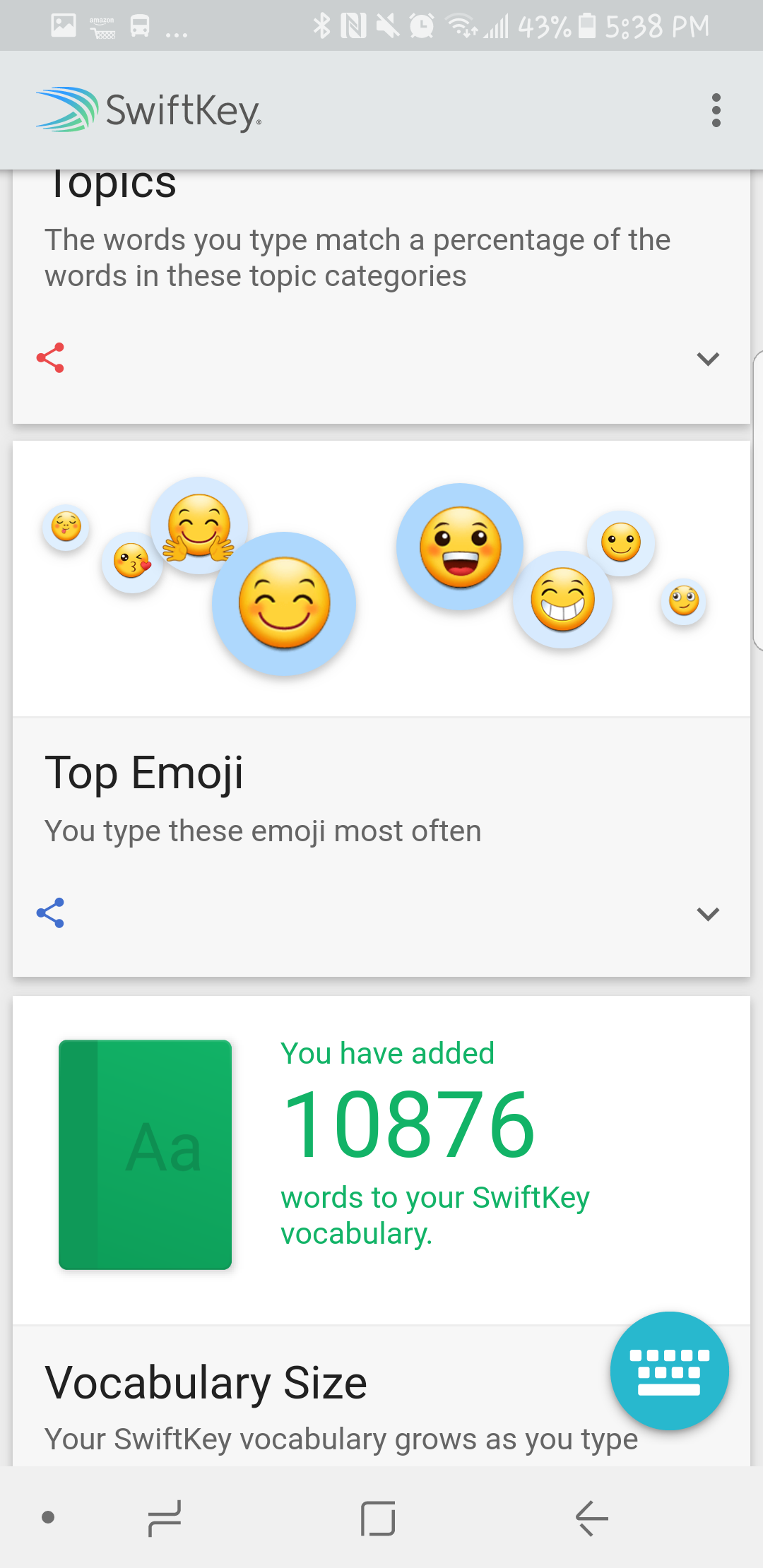The height and width of the screenshot is (1568, 763).
Task: Expand the Top Emoji card
Action: click(707, 914)
